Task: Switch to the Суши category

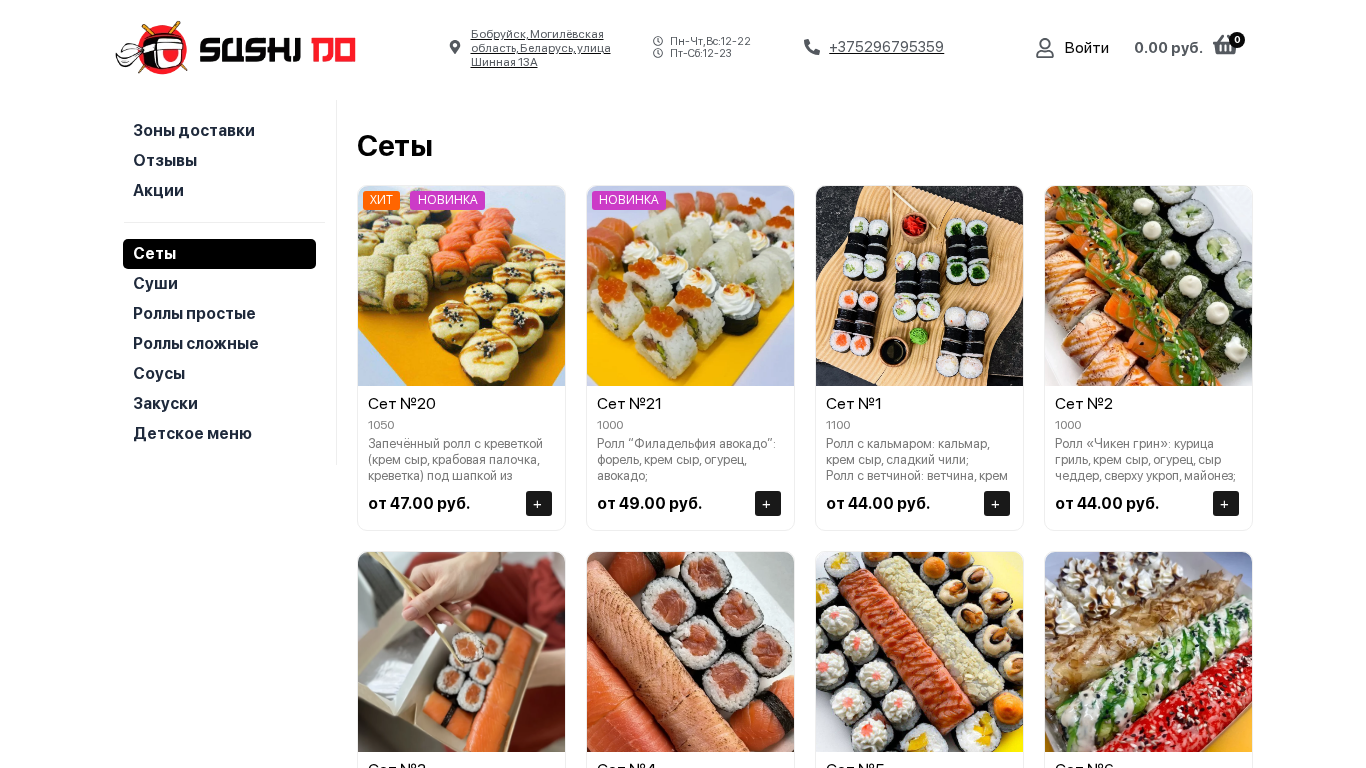Action: click(x=155, y=284)
